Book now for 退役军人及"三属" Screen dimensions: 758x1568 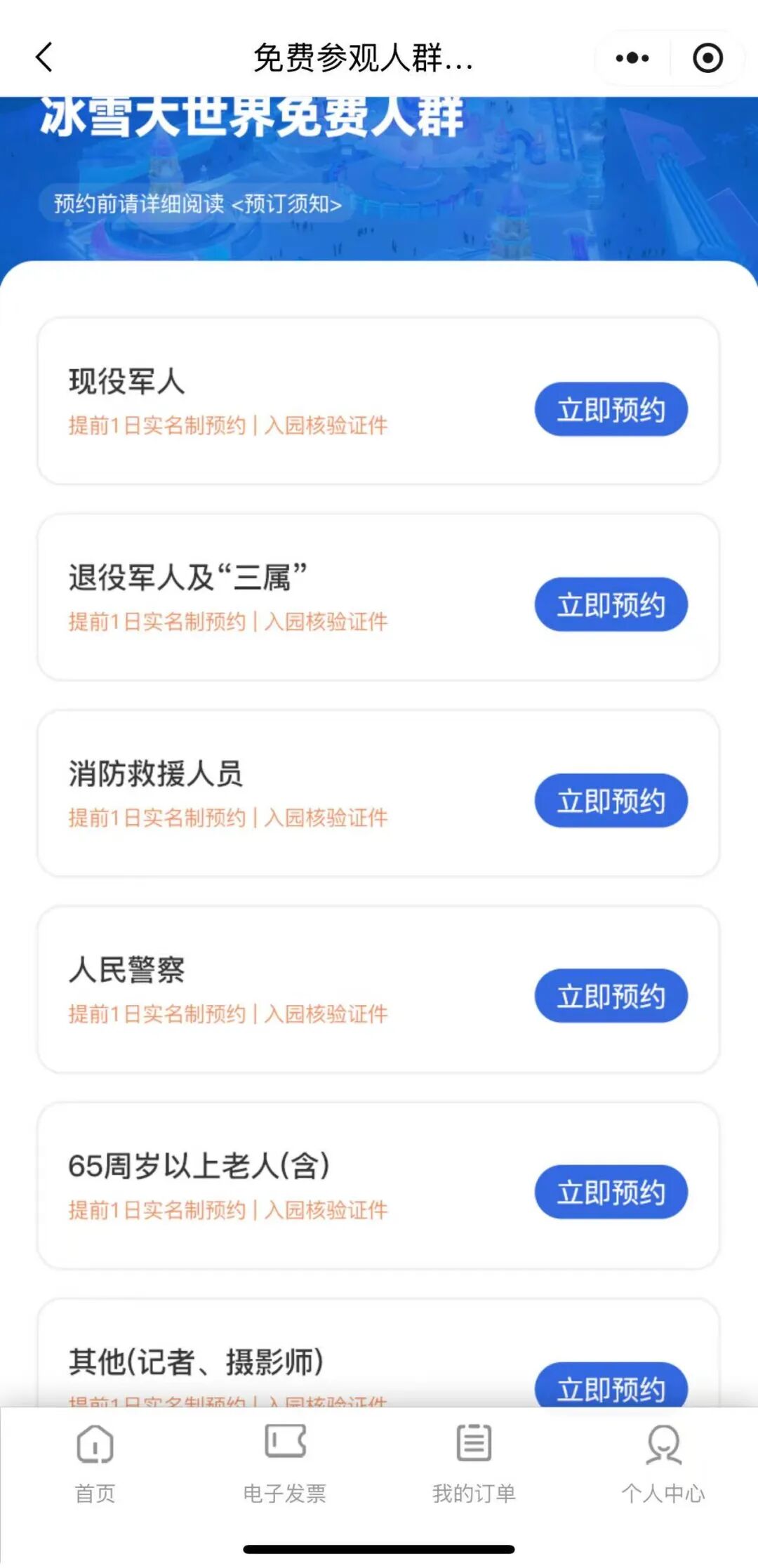(611, 605)
